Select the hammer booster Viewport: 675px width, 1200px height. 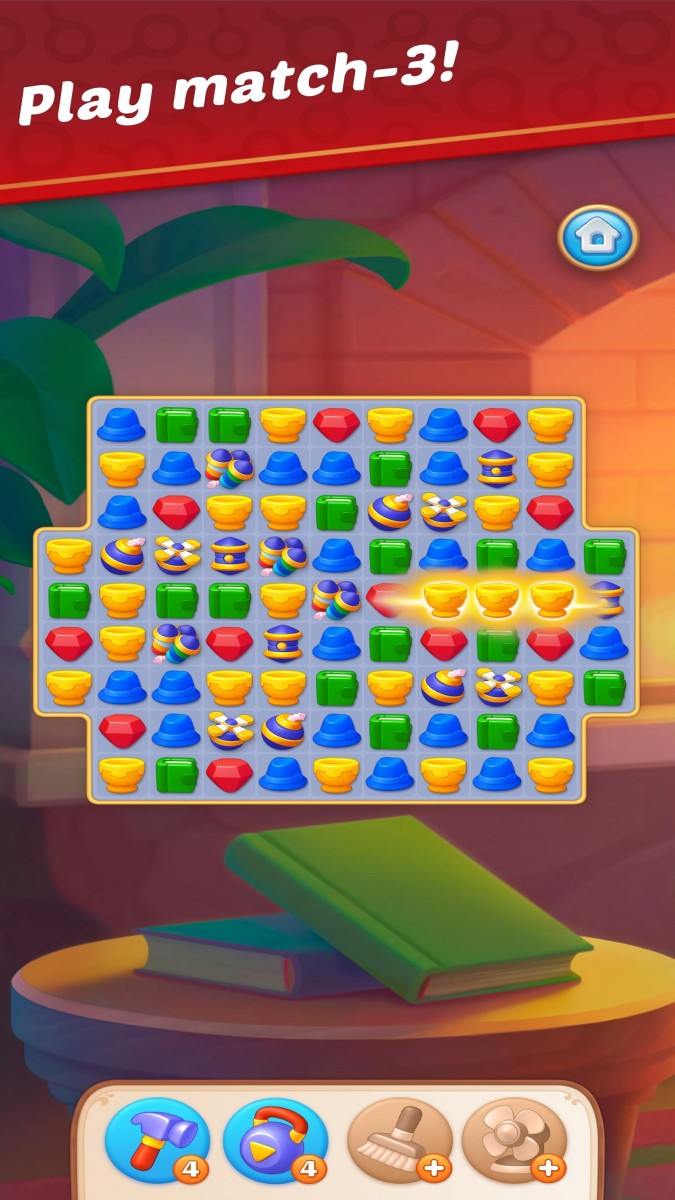tap(156, 1140)
